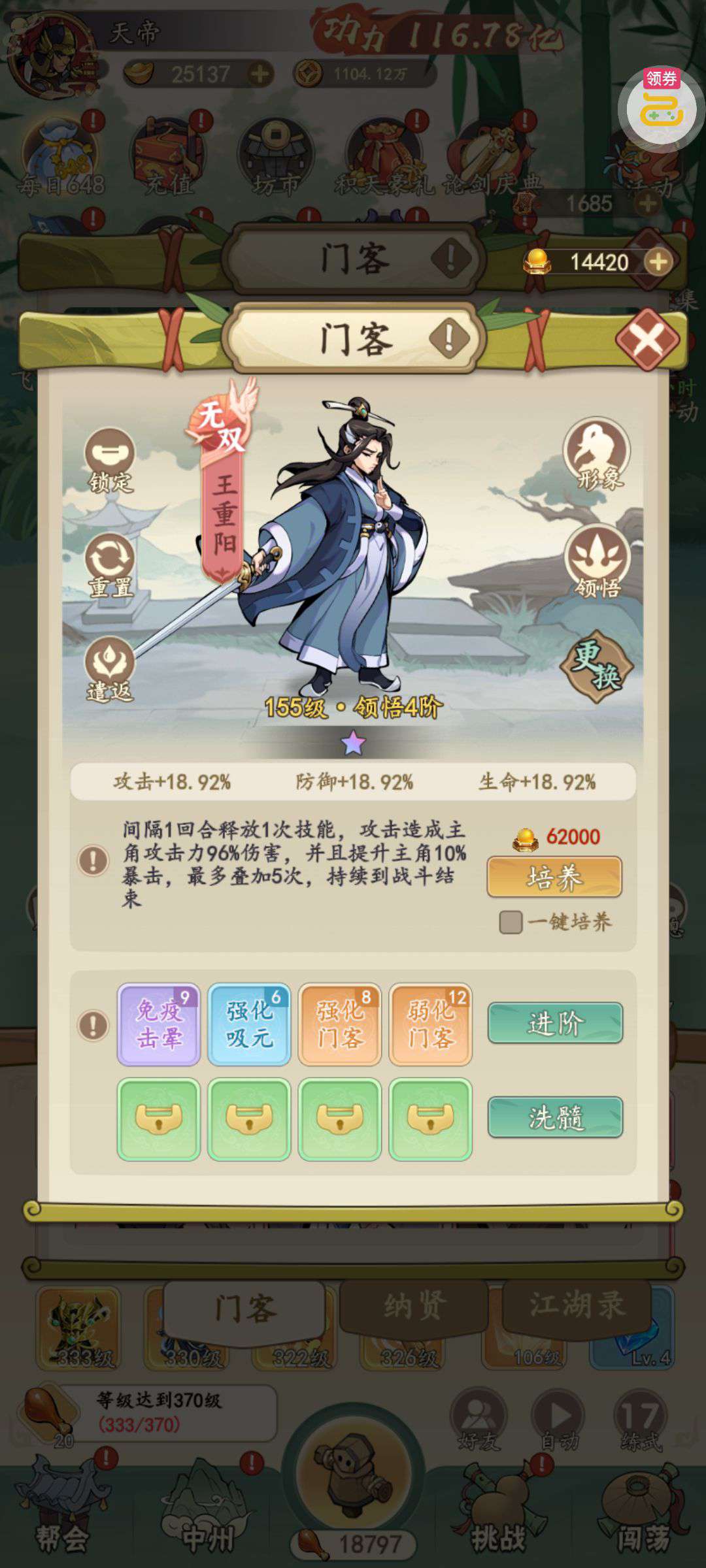This screenshot has height=1568, width=706.
Task: Tap the 重置 reset icon
Action: tap(110, 565)
